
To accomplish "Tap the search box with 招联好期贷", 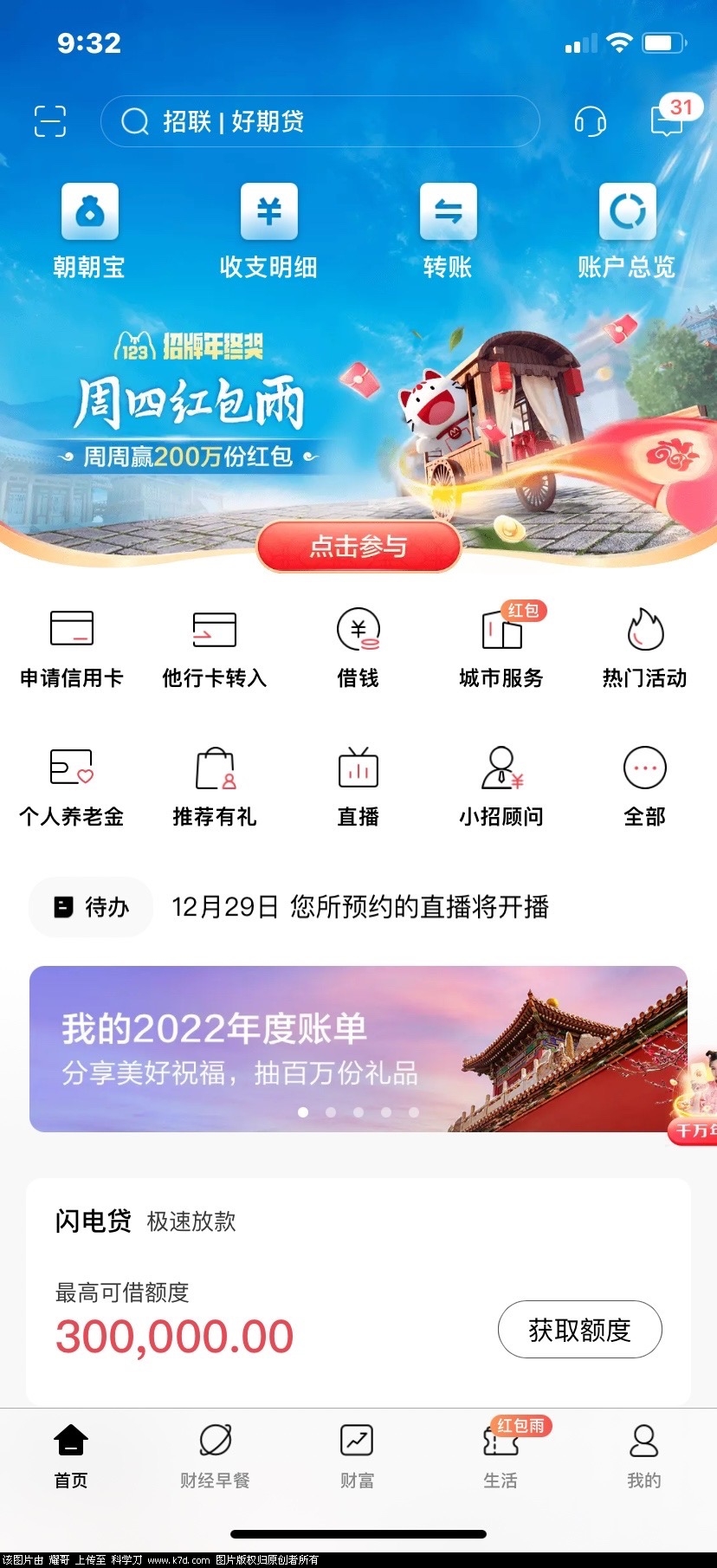I will click(x=320, y=121).
